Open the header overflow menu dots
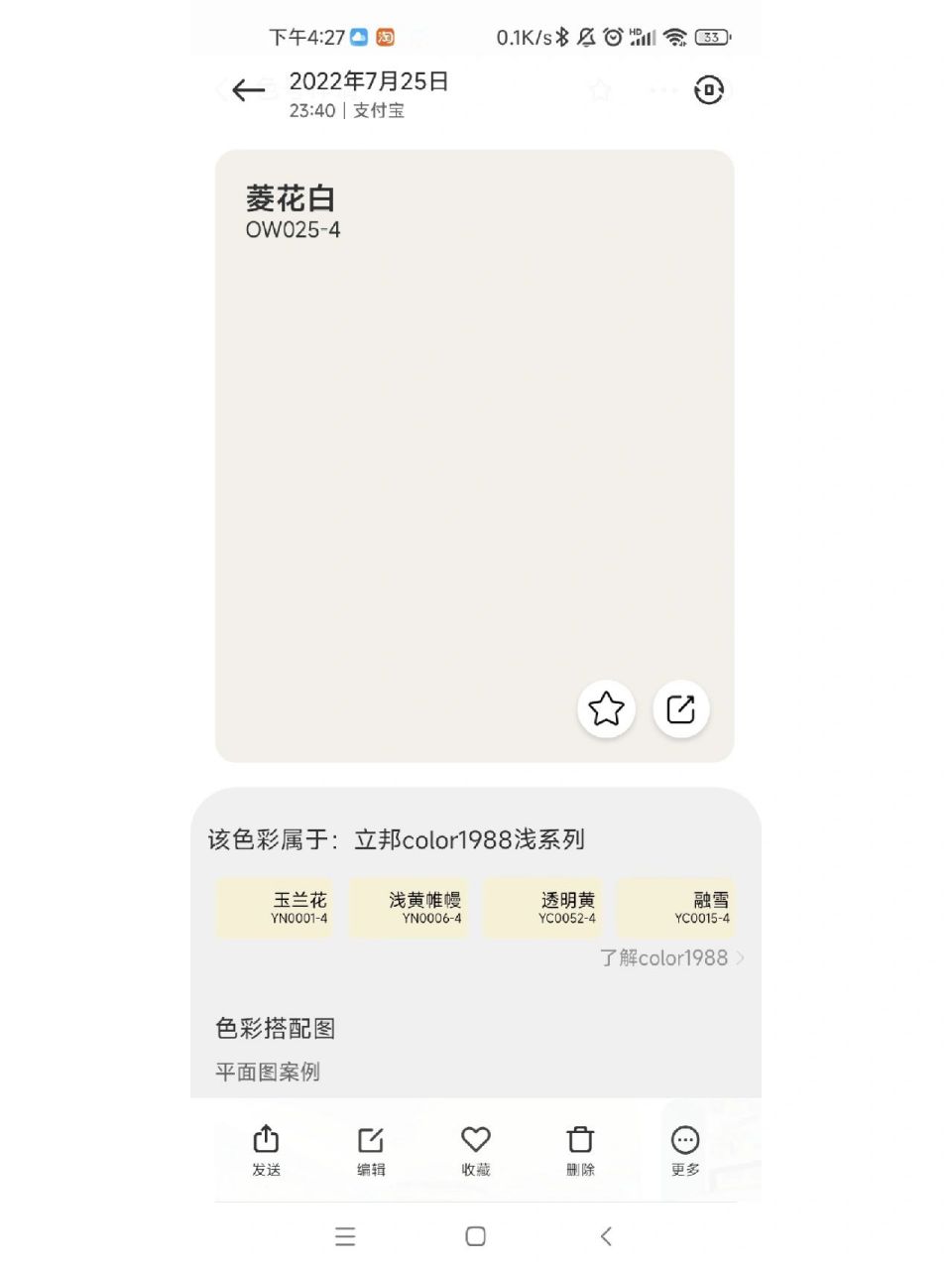 coord(661,90)
